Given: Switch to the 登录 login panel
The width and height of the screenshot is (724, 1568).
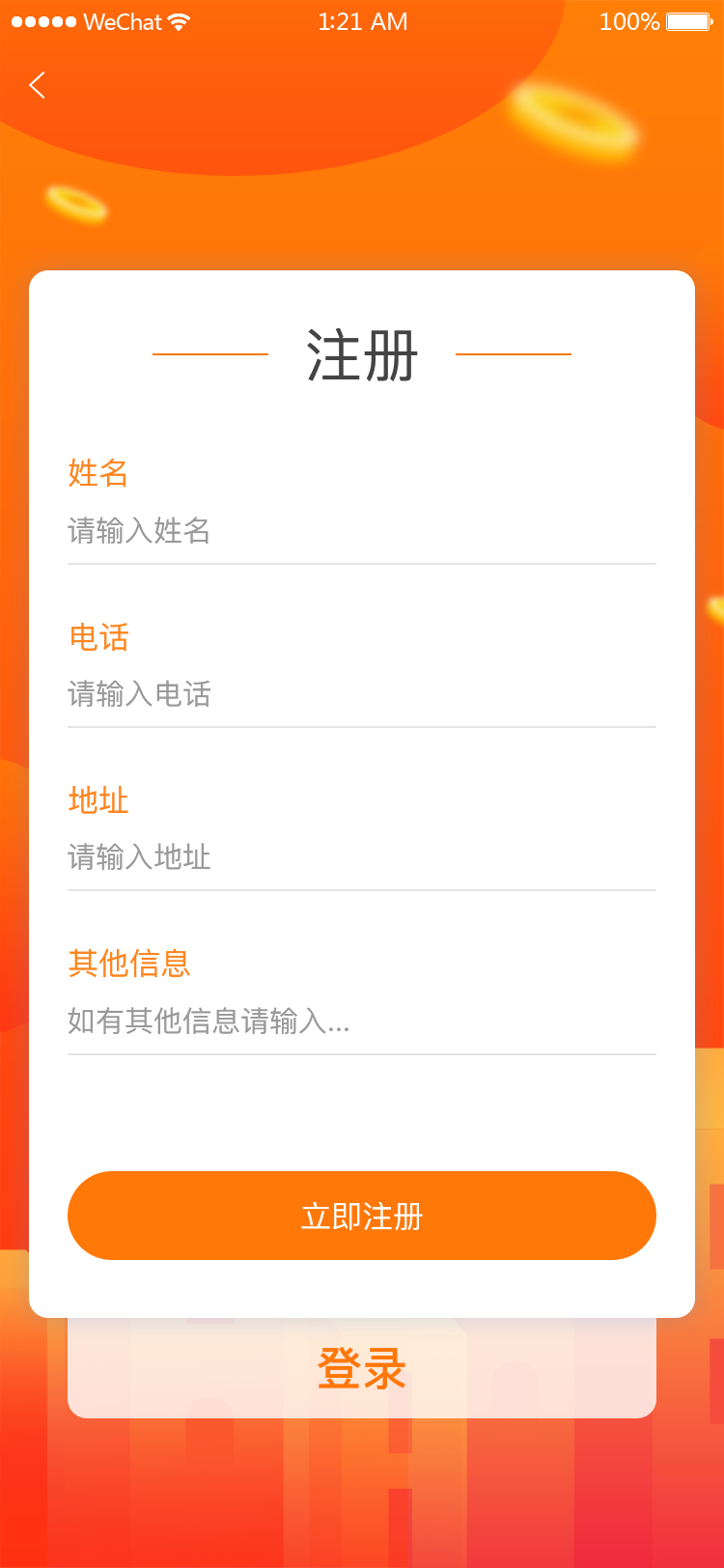Looking at the screenshot, I should point(361,1369).
